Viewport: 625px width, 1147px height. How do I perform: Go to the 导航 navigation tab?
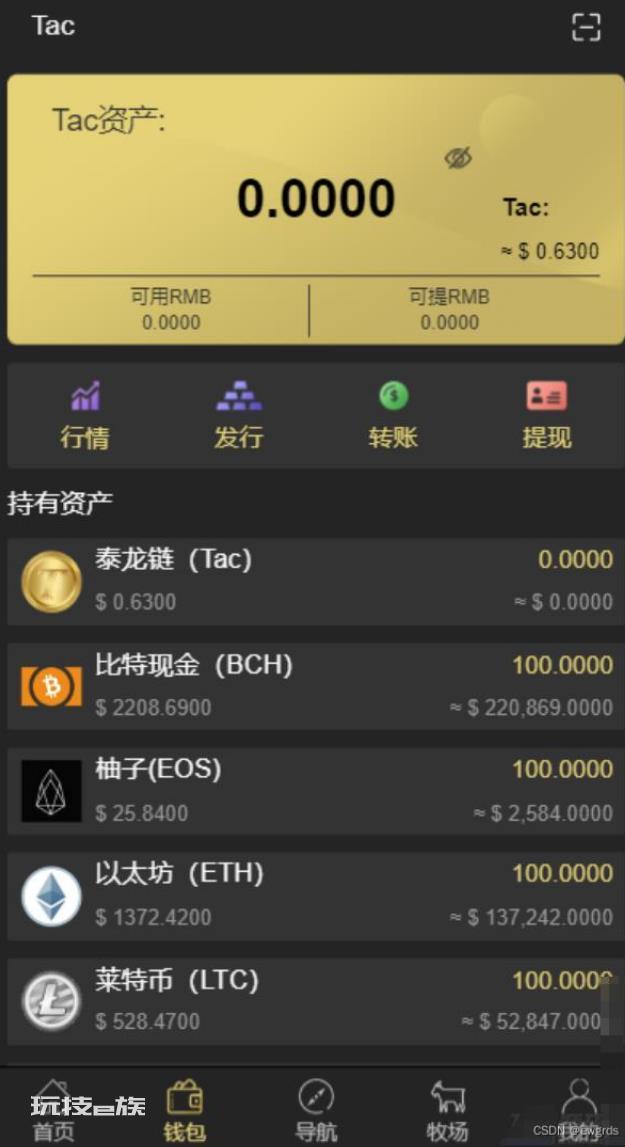(x=316, y=1110)
